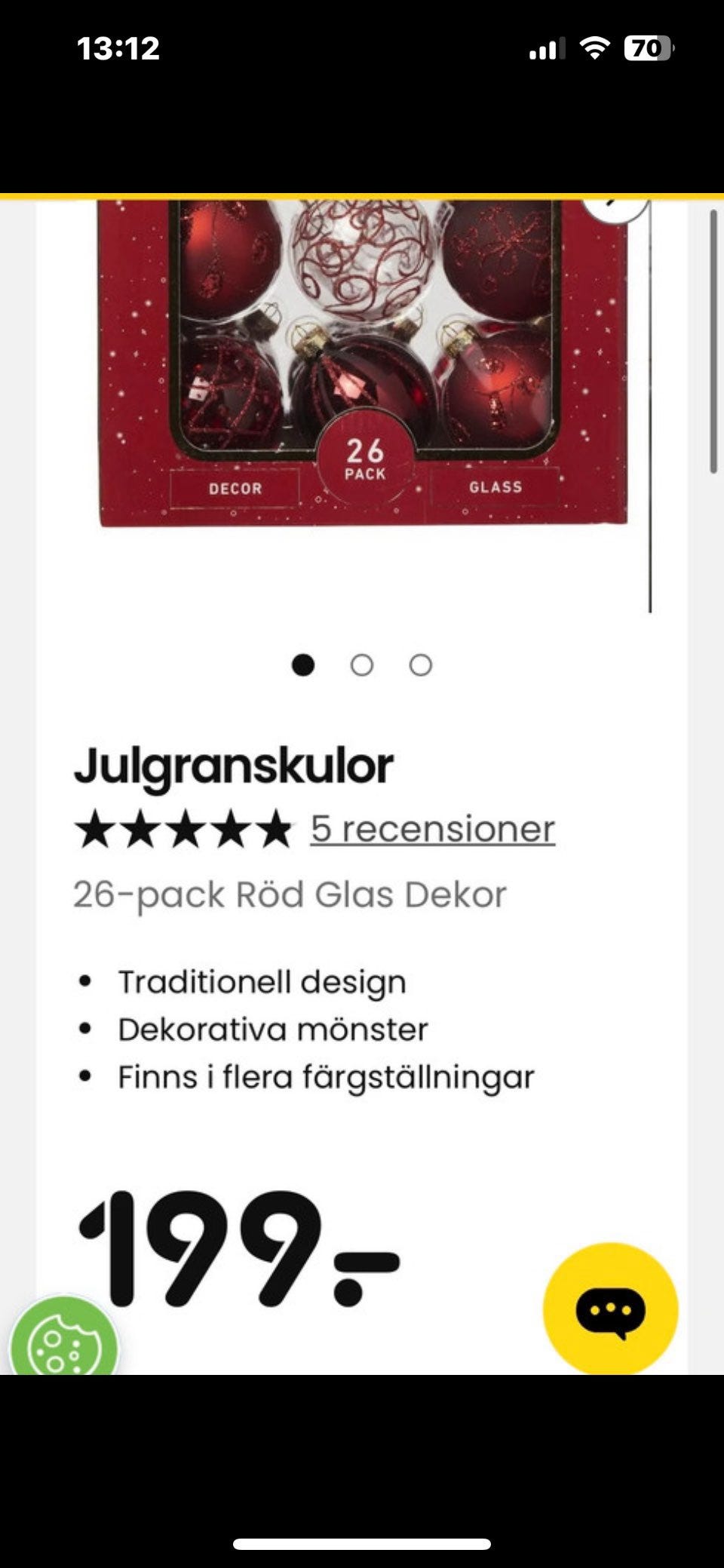
Task: Expand product reviews via 5 recensioner
Action: [431, 830]
